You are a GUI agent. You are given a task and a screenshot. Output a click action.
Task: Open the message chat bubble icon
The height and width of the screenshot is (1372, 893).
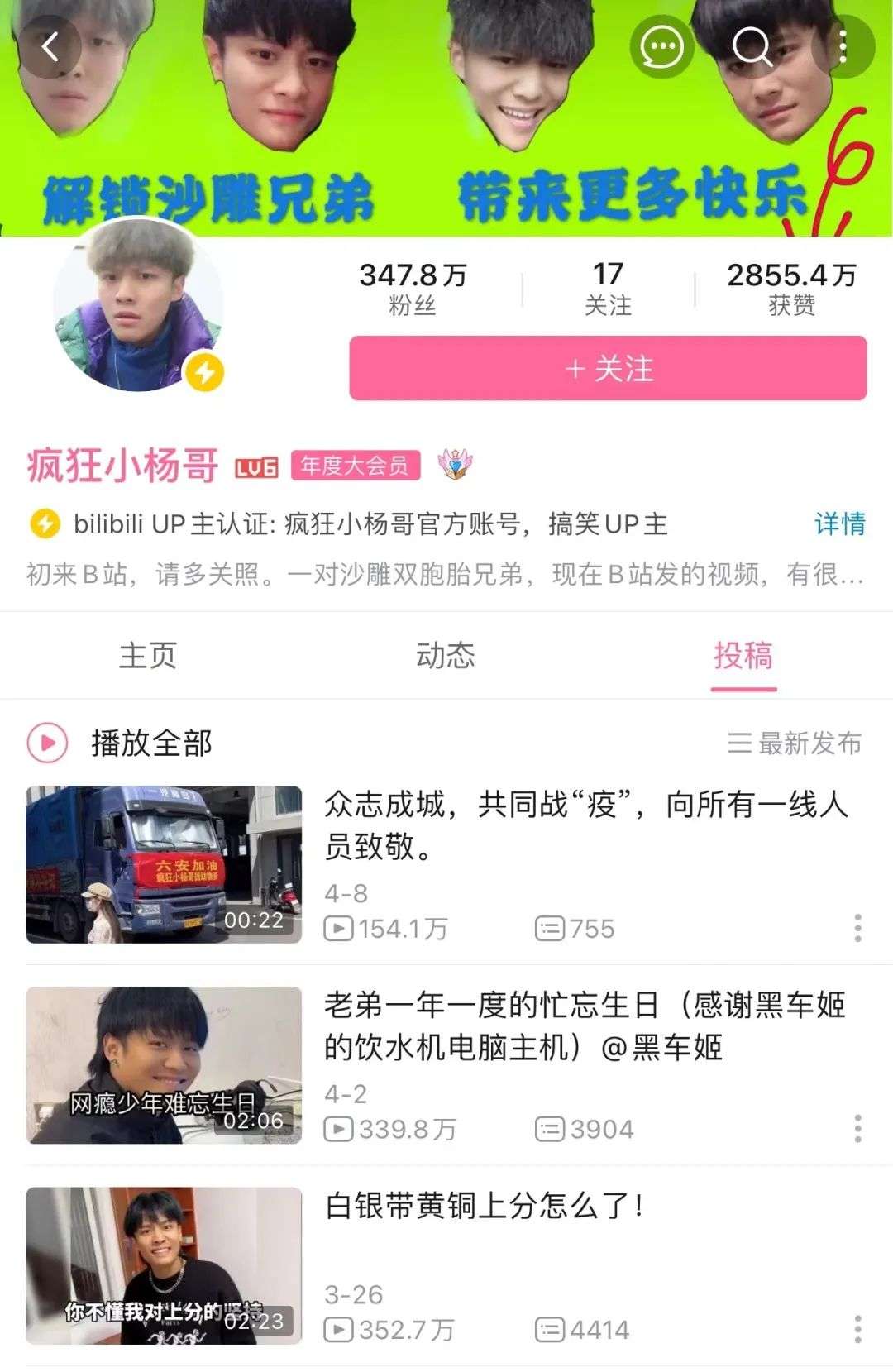661,47
